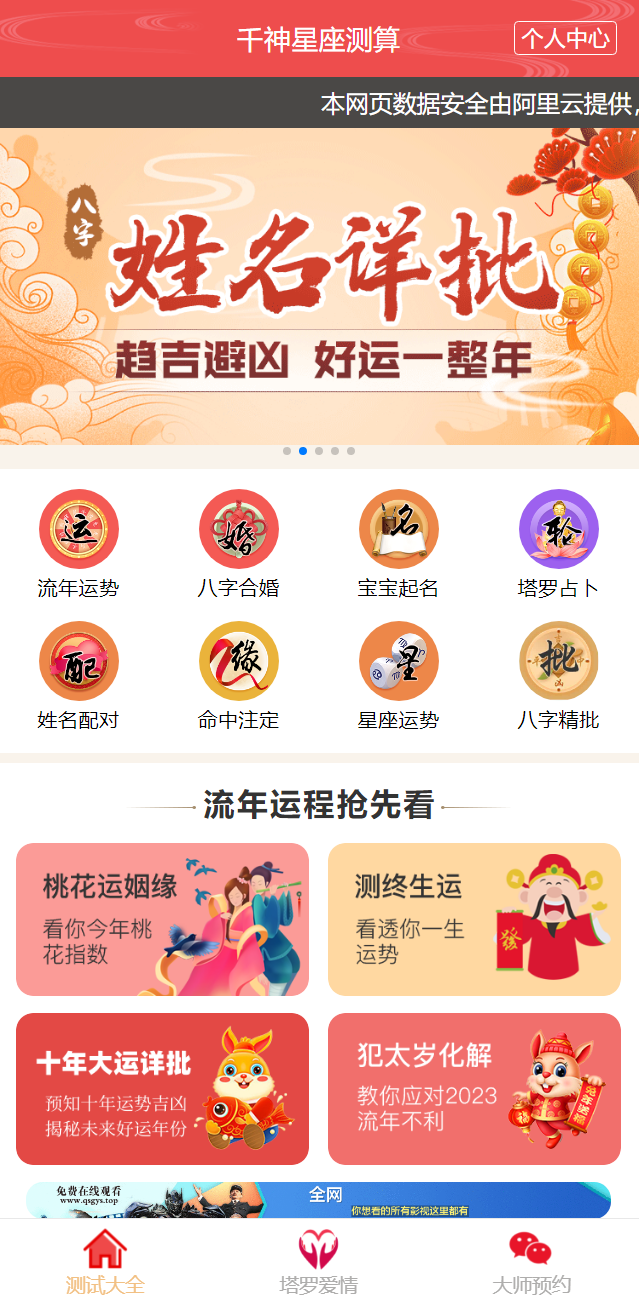This screenshot has width=639, height=1300.
Task: Open 个人中心 in the header
Action: [x=565, y=39]
